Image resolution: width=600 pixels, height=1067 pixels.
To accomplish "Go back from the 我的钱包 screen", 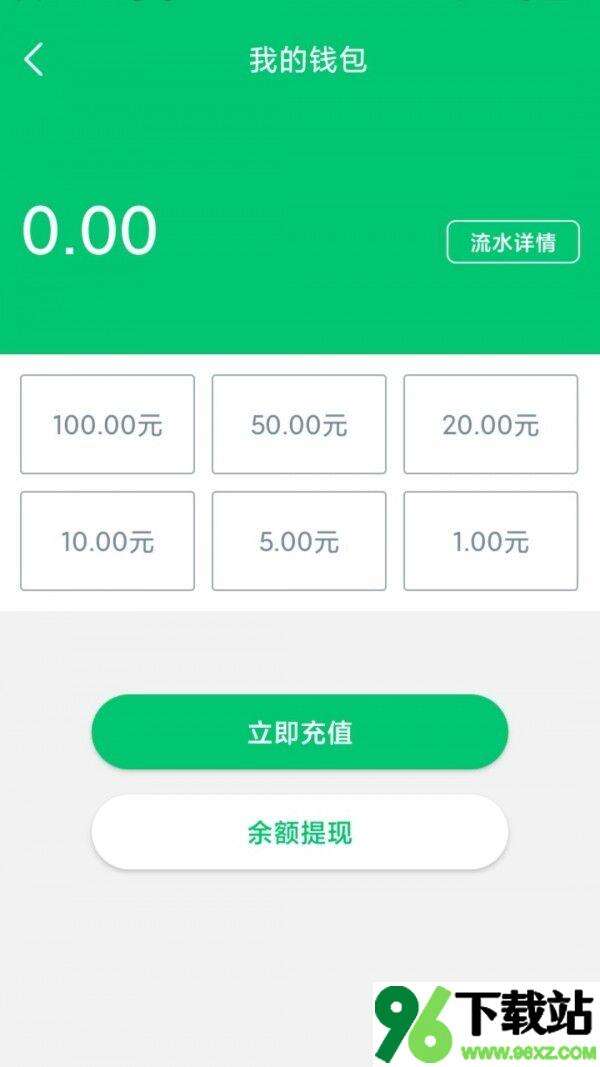I will point(34,59).
